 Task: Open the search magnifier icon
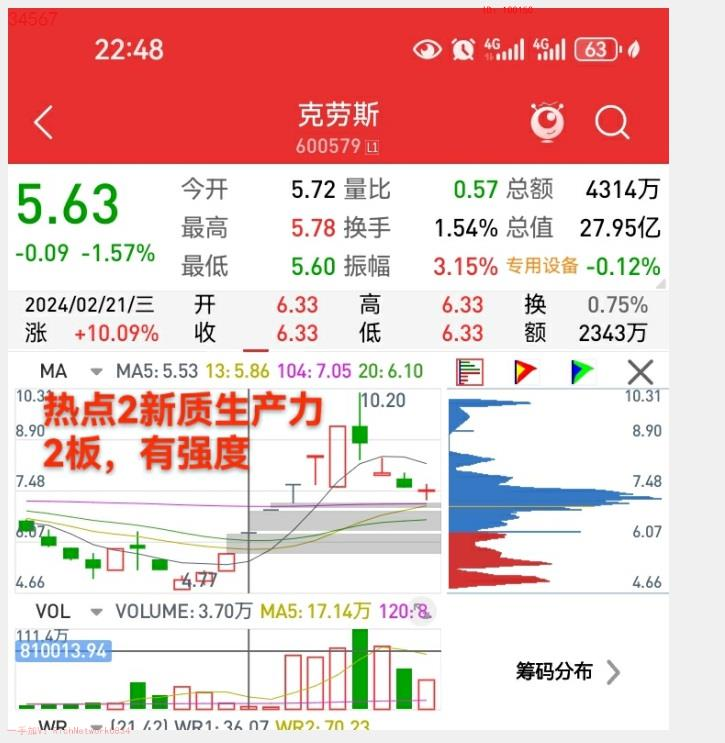pos(612,123)
